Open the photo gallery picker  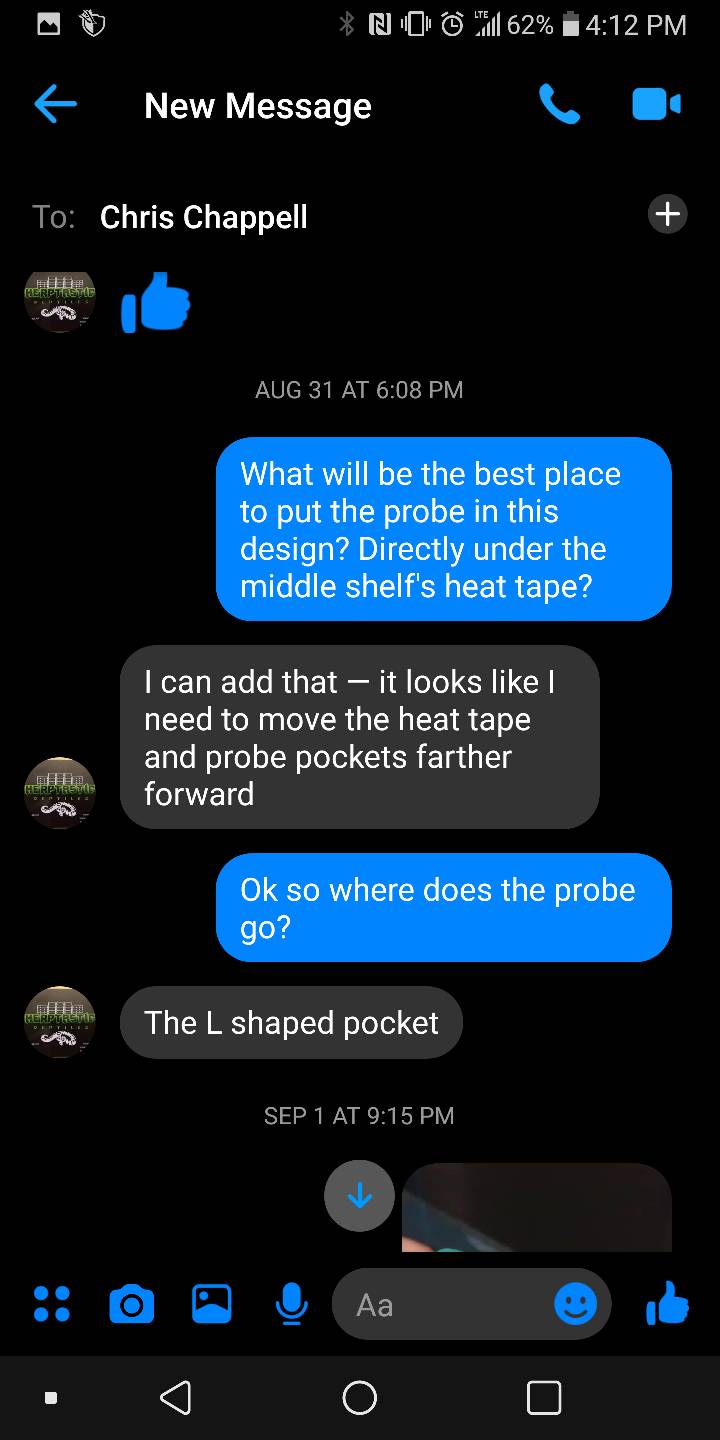211,1304
